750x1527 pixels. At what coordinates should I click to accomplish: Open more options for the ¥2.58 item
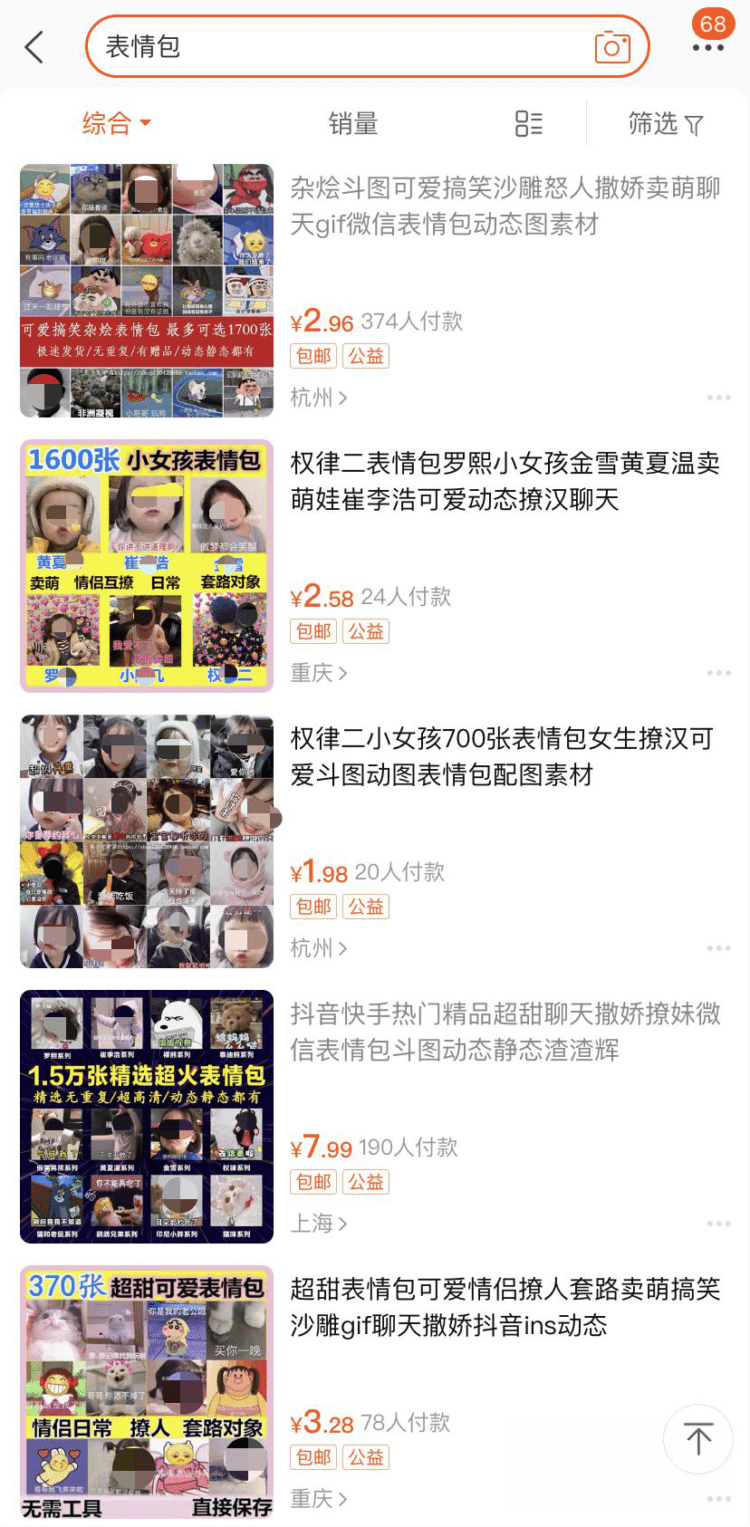(718, 673)
